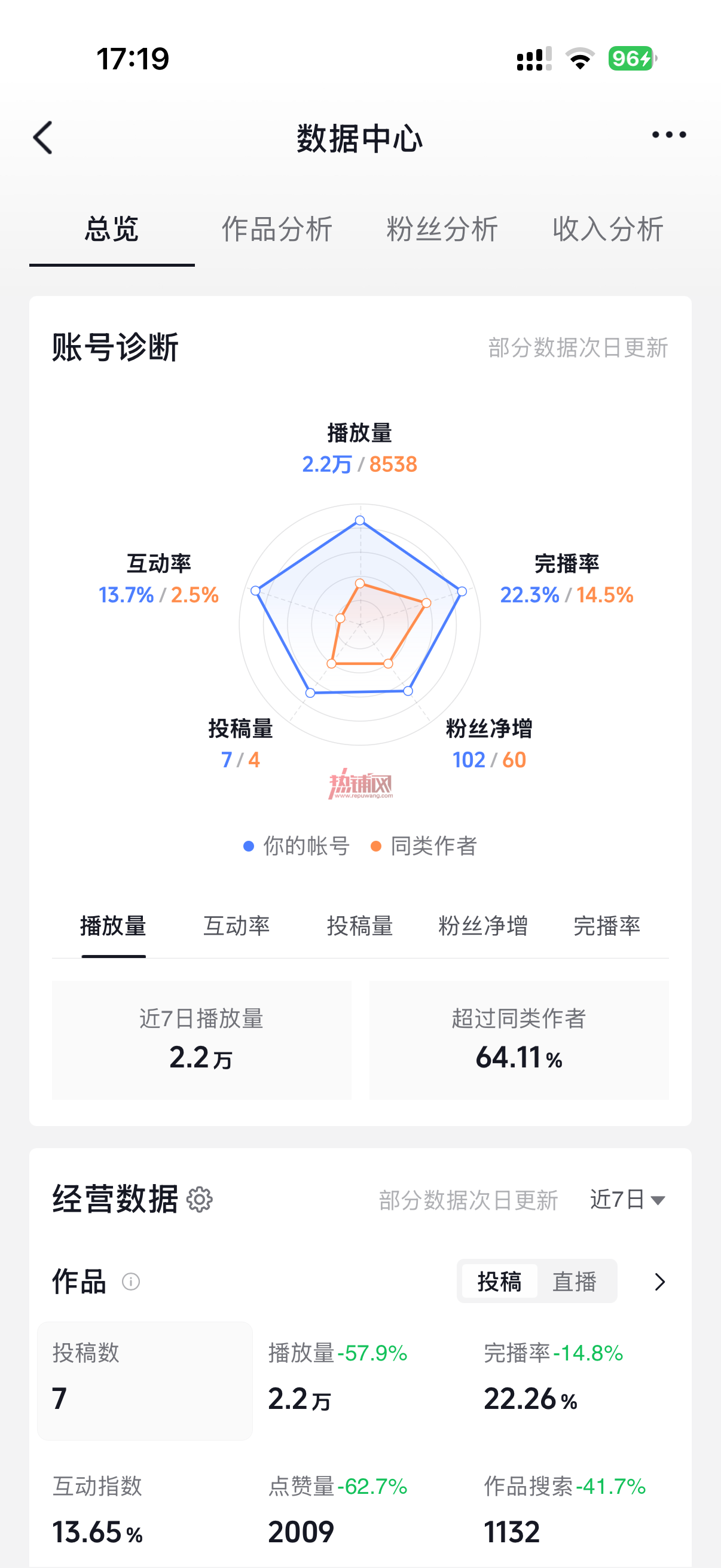Open 作品 details with the right chevron
The width and height of the screenshot is (721, 1568).
tap(659, 1282)
